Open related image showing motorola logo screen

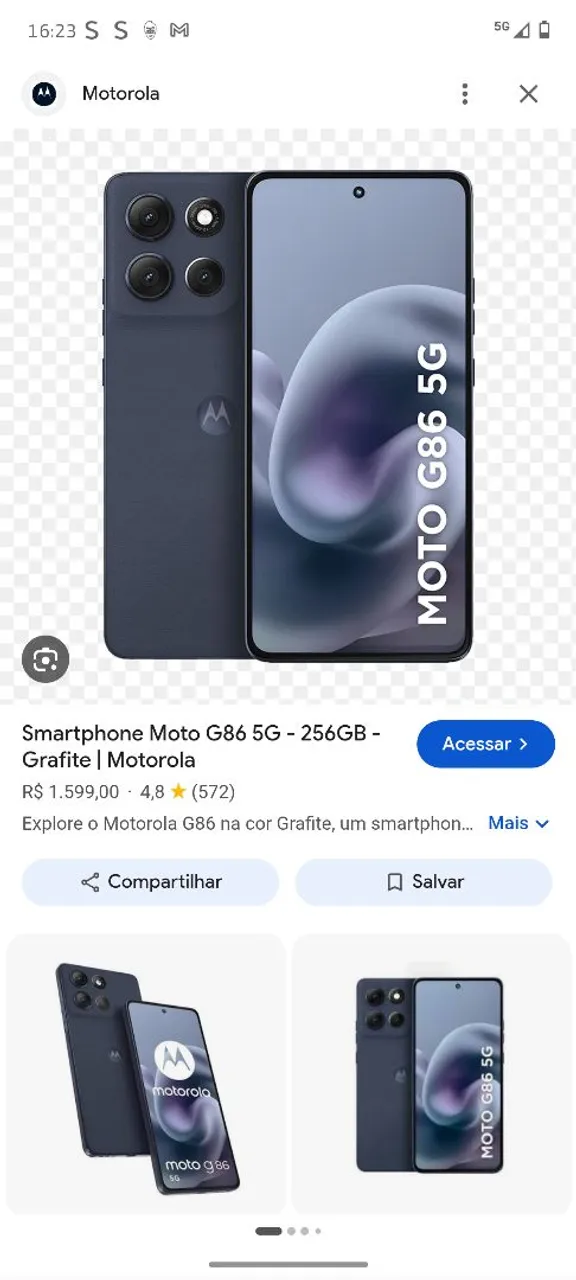coord(146,1074)
